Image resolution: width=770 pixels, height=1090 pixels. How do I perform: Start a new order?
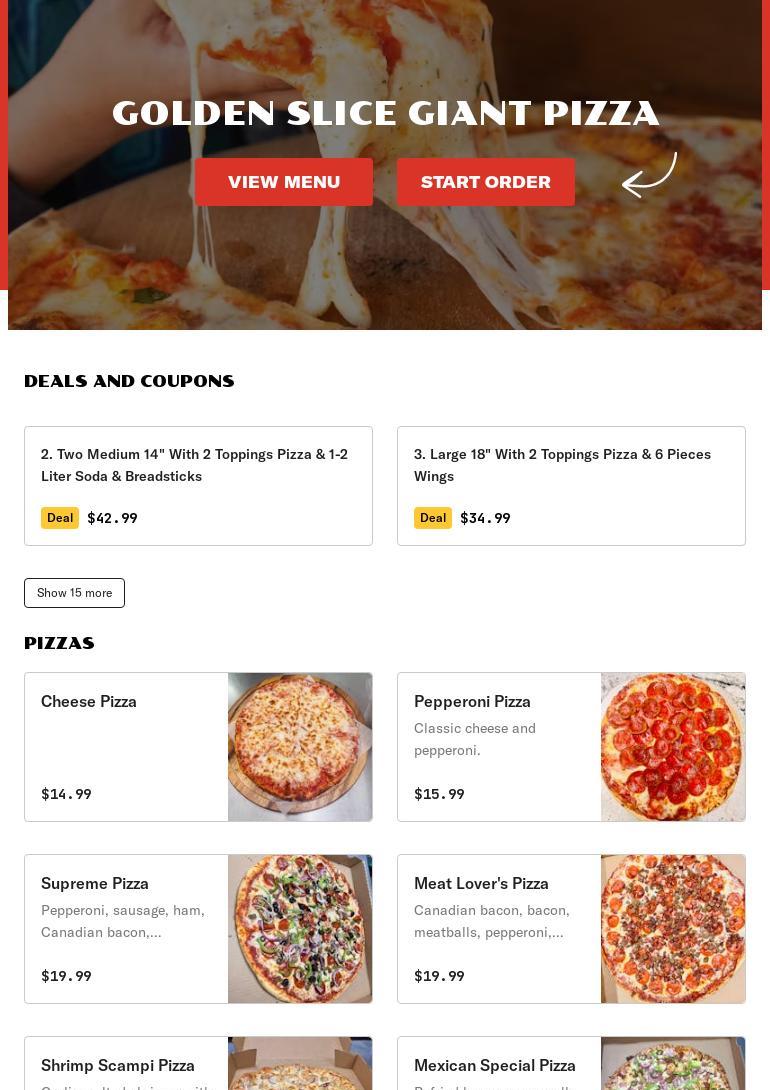click(486, 182)
